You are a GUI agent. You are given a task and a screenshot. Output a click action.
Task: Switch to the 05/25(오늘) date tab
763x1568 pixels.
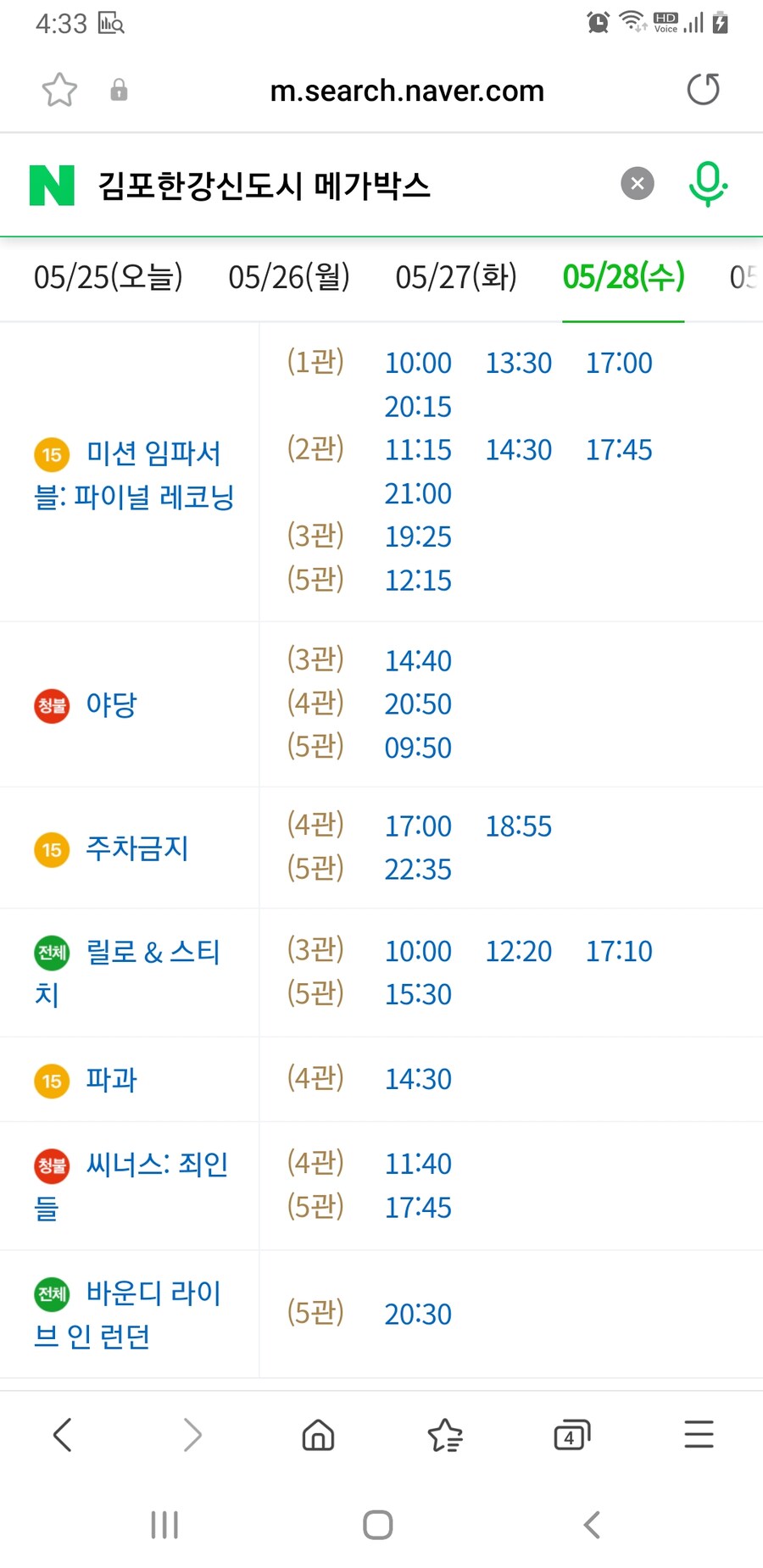pyautogui.click(x=109, y=277)
